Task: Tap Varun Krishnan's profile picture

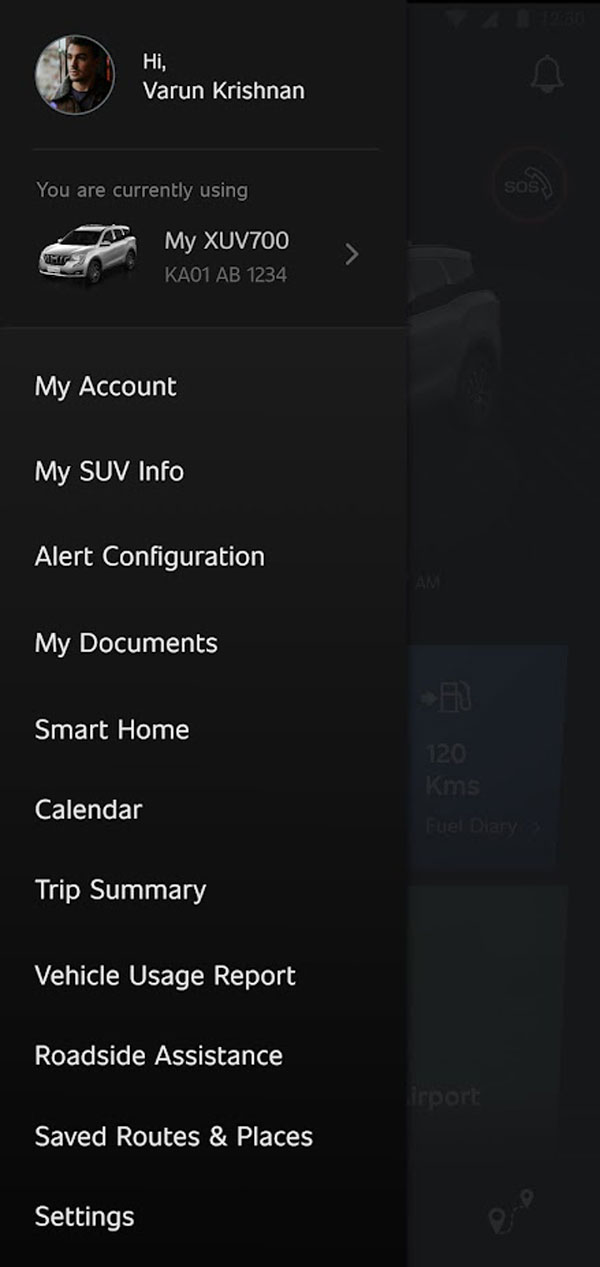Action: [75, 75]
